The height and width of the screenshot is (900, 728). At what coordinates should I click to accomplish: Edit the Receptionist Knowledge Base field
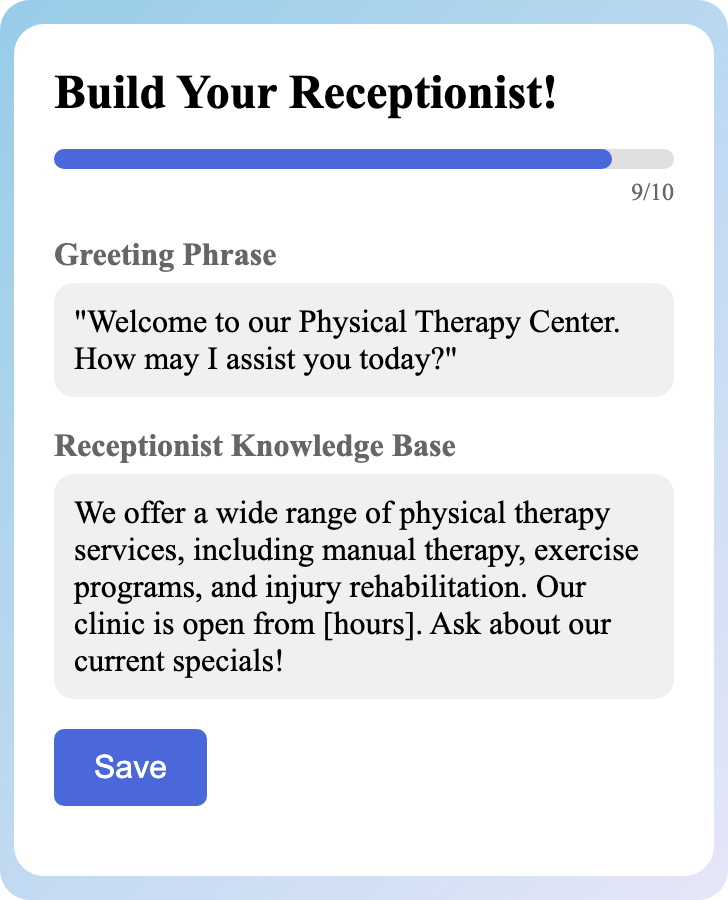[x=363, y=586]
